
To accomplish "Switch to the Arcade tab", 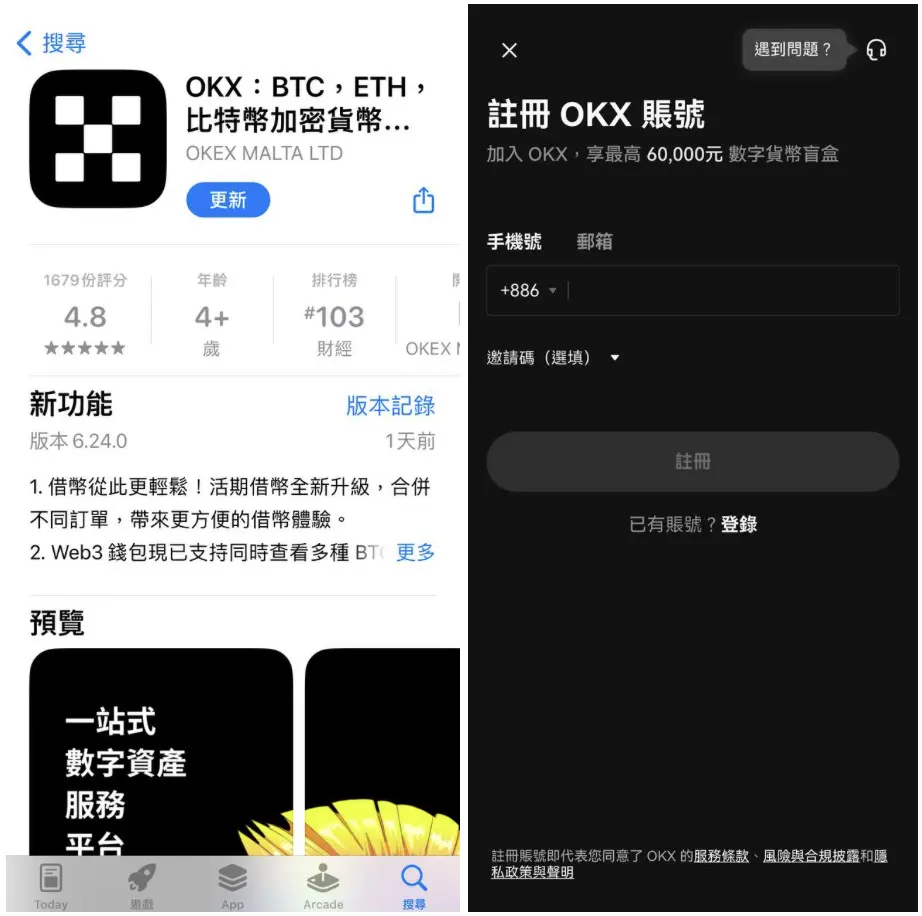I will click(323, 887).
